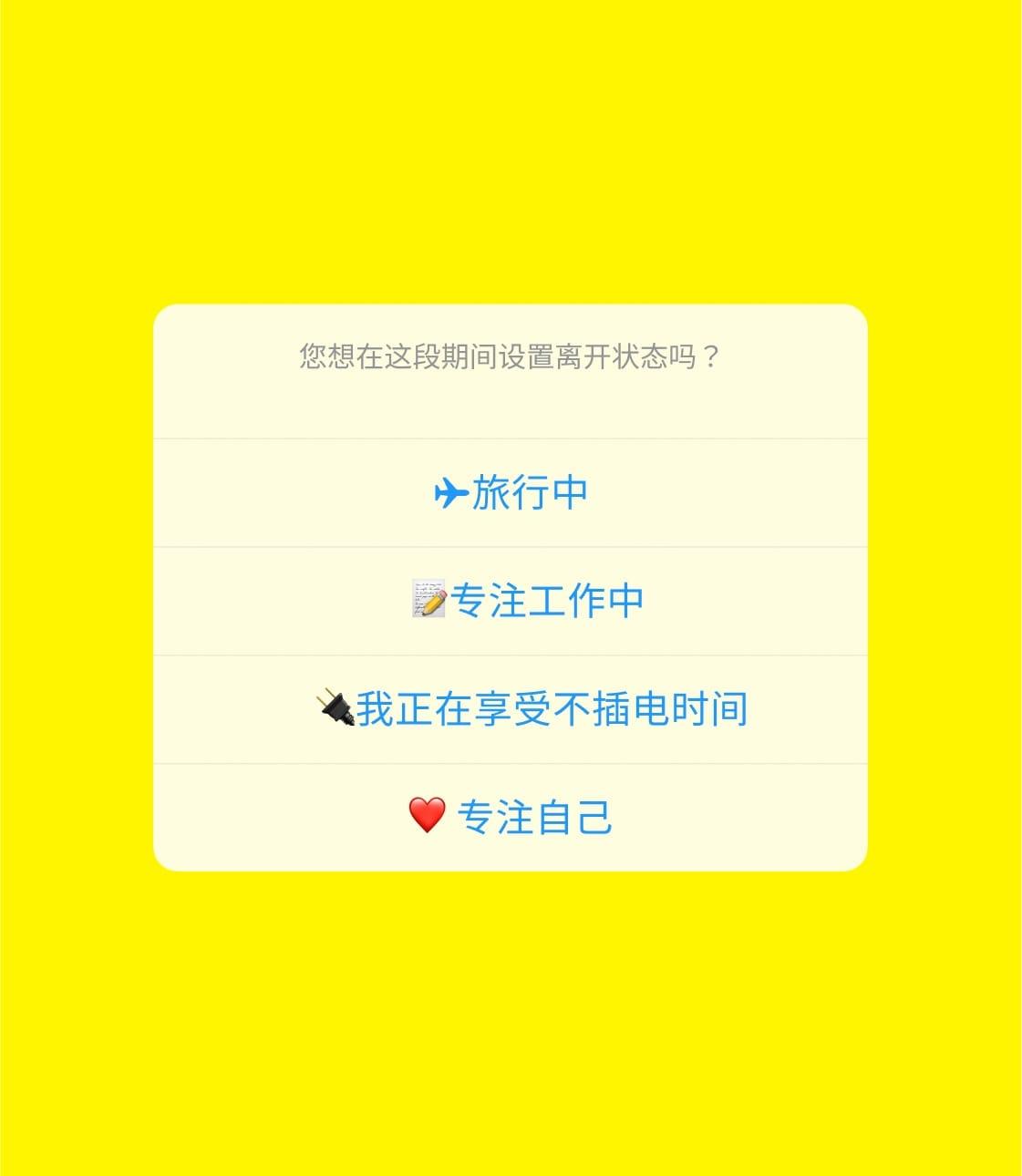Select the 旅行中 away status

click(x=511, y=493)
